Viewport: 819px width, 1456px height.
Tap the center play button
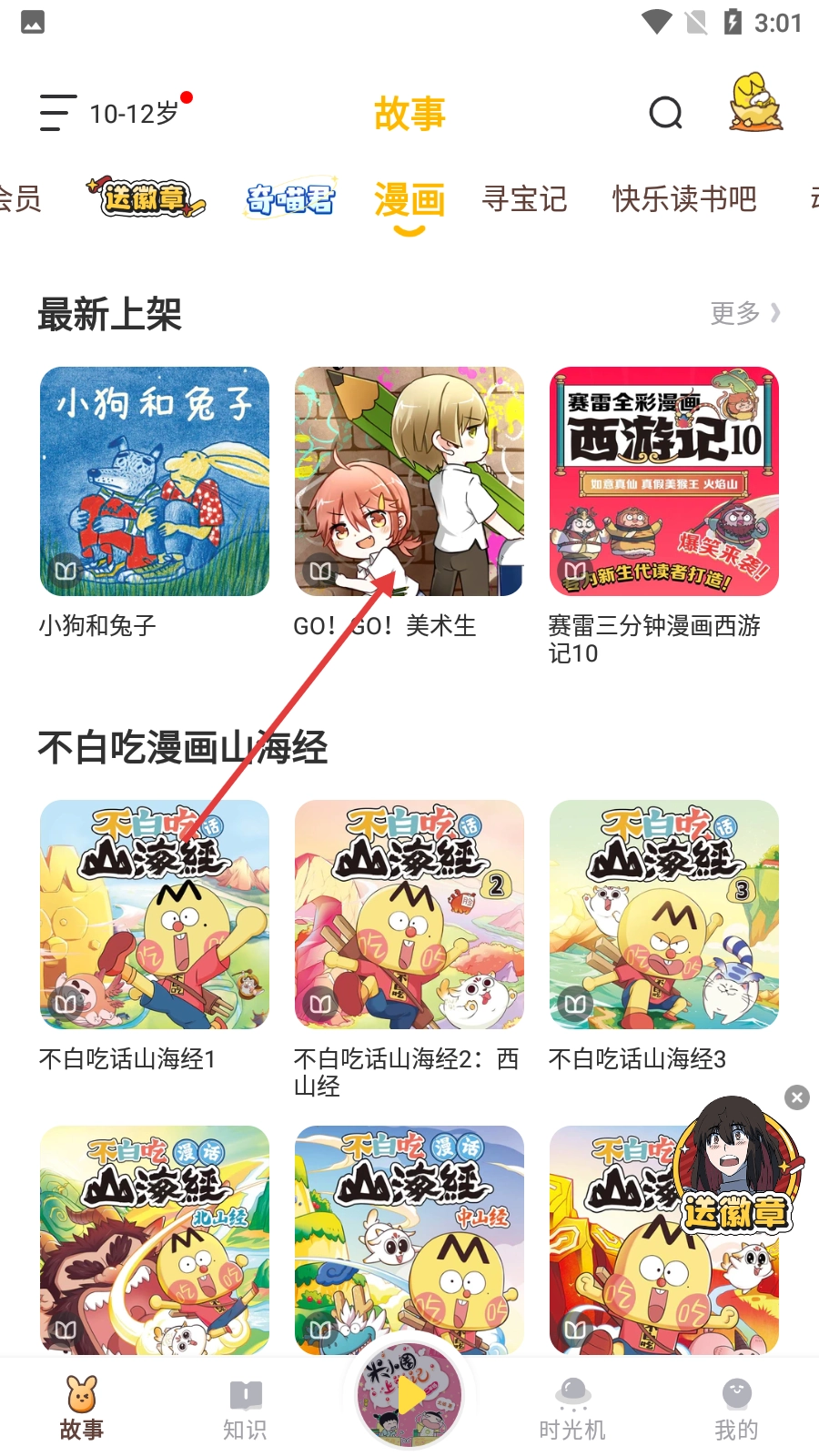pyautogui.click(x=409, y=1396)
